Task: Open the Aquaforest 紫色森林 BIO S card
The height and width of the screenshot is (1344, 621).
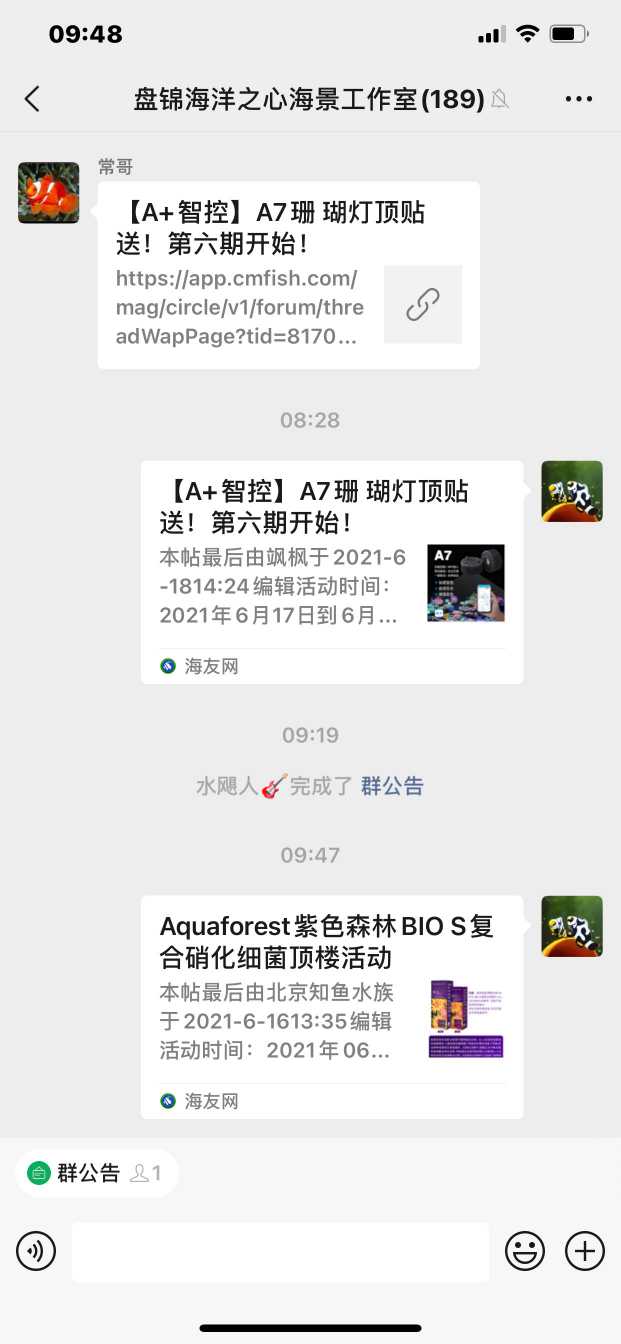Action: (x=331, y=1006)
